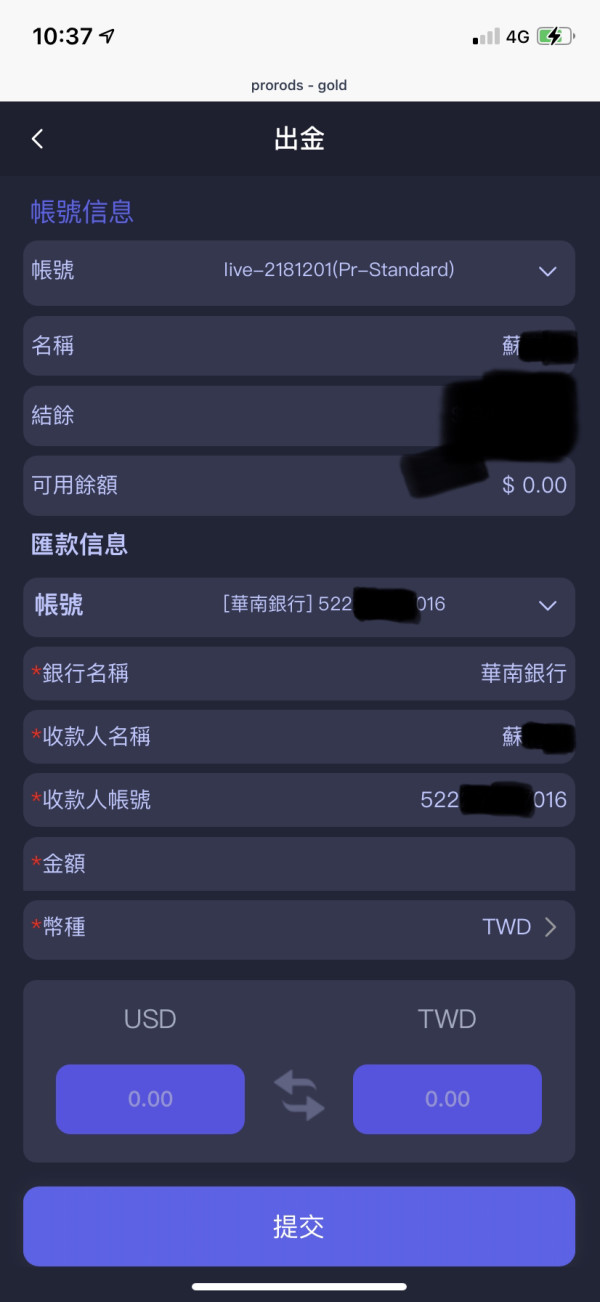Open the 幣種 currency selector showing TWD

click(299, 928)
